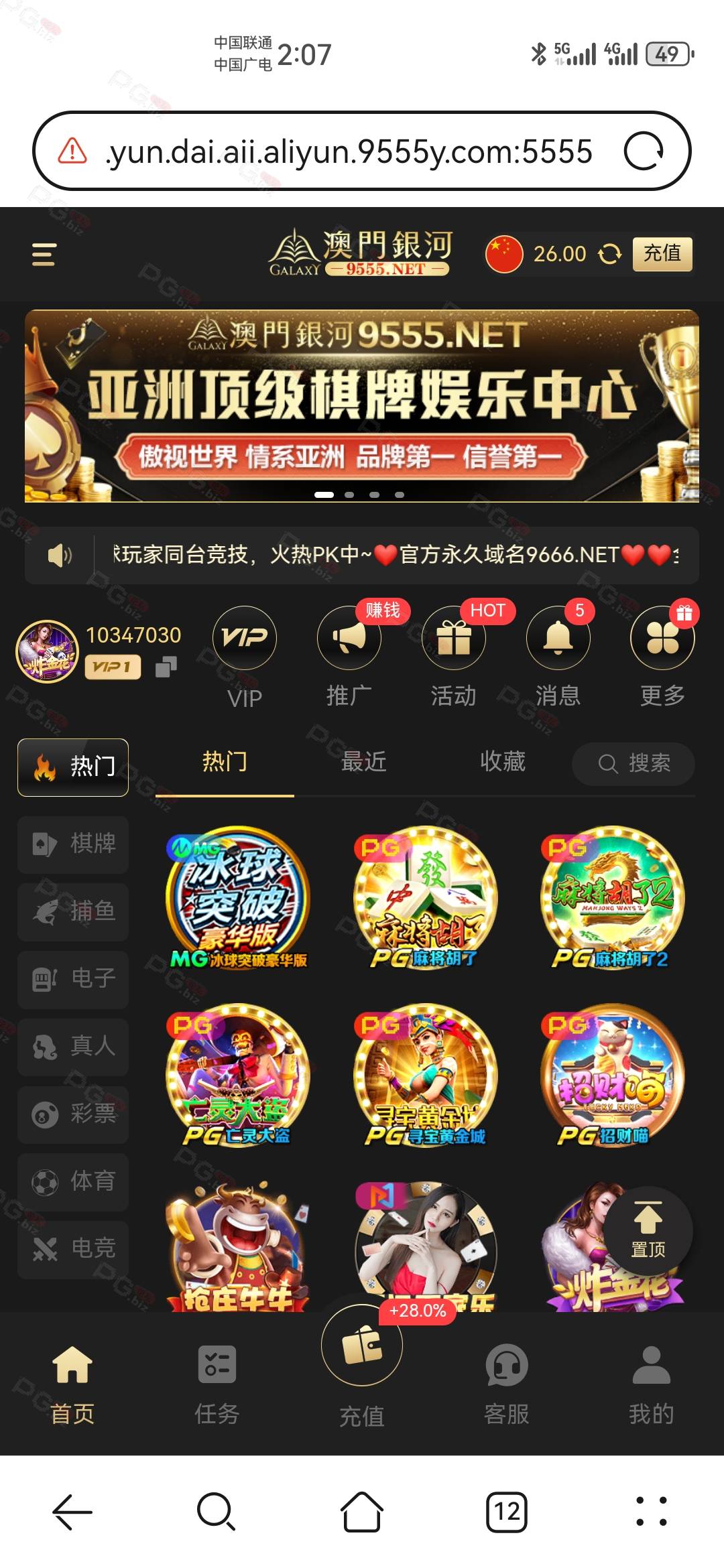
Task: Refresh the 26.00 balance
Action: [x=609, y=254]
